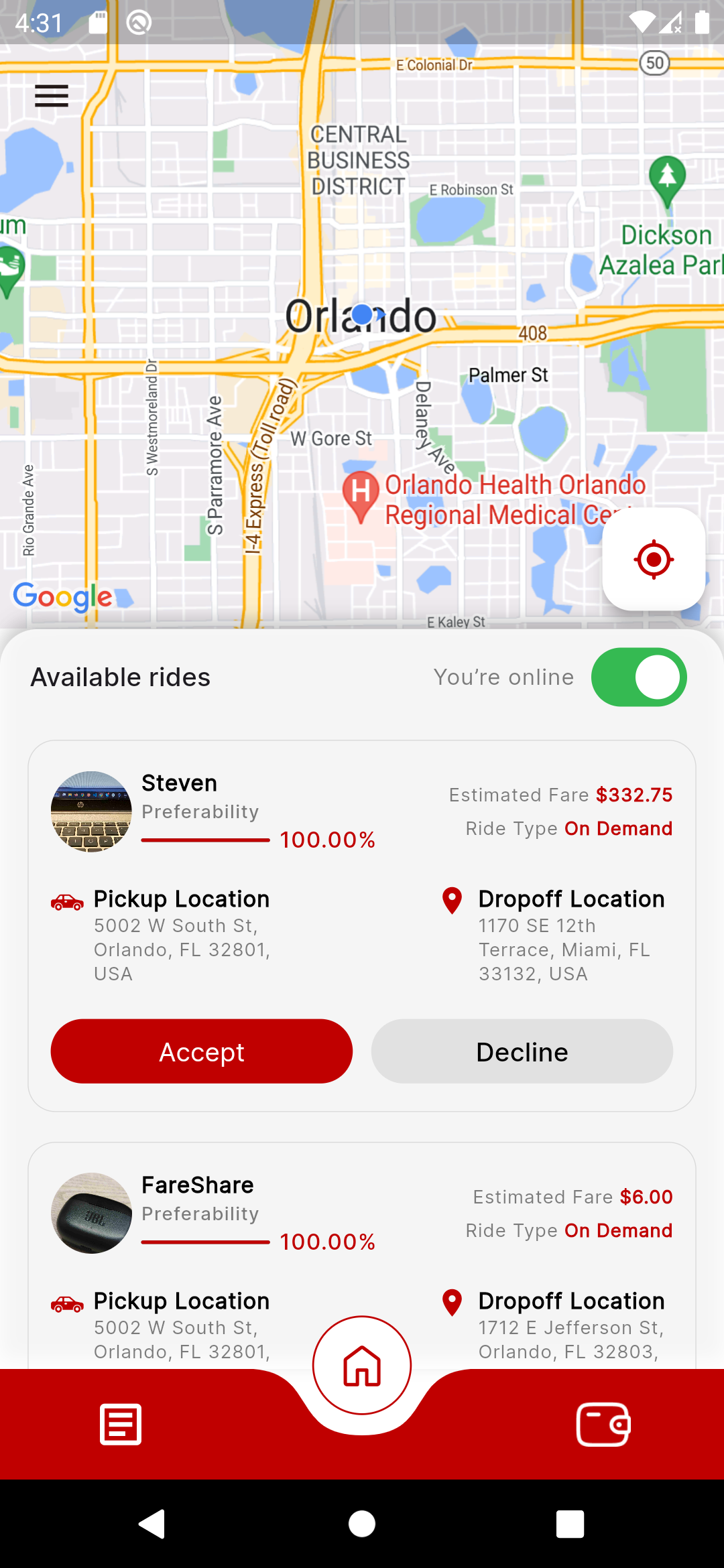Screen dimensions: 724x1568
Task: Tap the Home icon in bottom bar
Action: click(x=361, y=1365)
